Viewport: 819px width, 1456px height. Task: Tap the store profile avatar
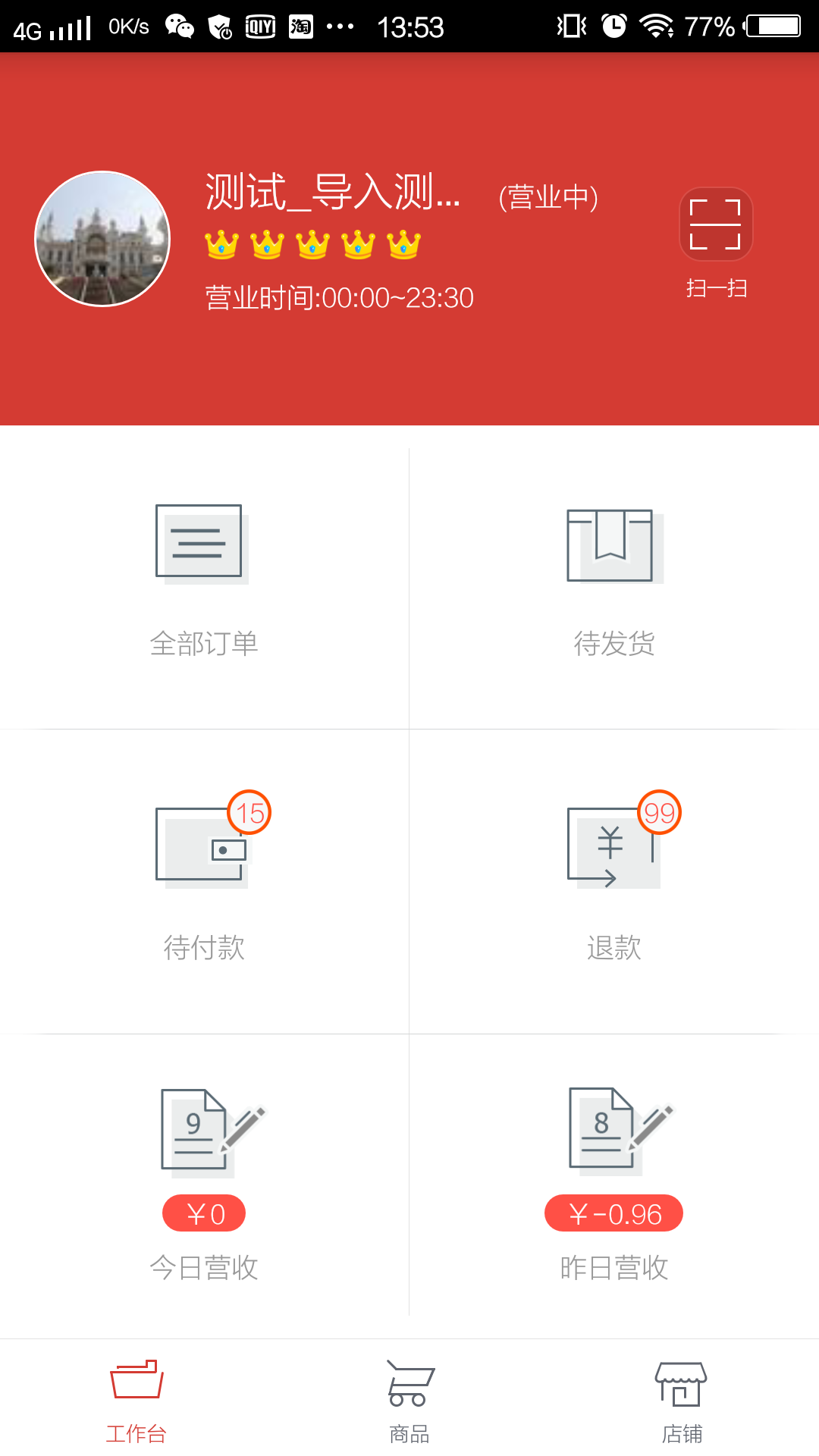102,239
